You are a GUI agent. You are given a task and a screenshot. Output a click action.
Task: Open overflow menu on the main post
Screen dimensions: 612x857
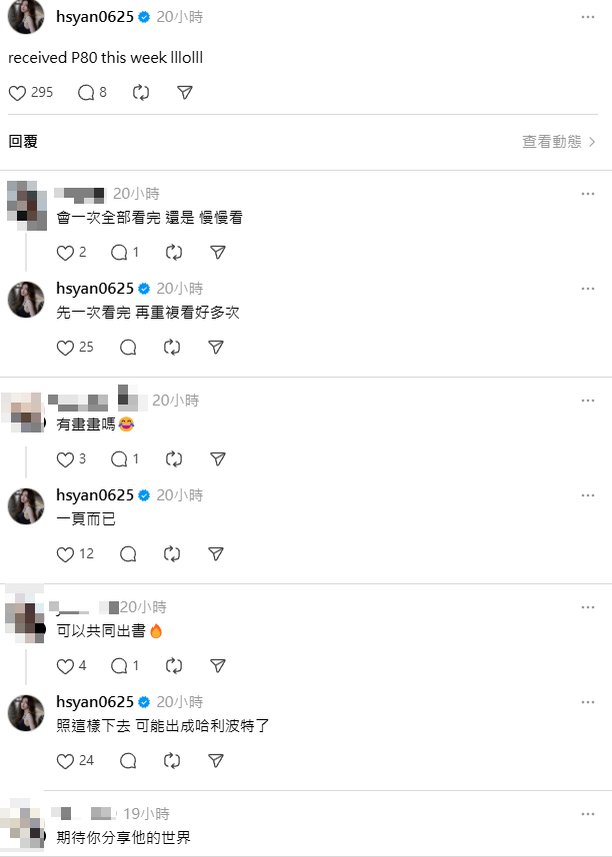[x=588, y=17]
